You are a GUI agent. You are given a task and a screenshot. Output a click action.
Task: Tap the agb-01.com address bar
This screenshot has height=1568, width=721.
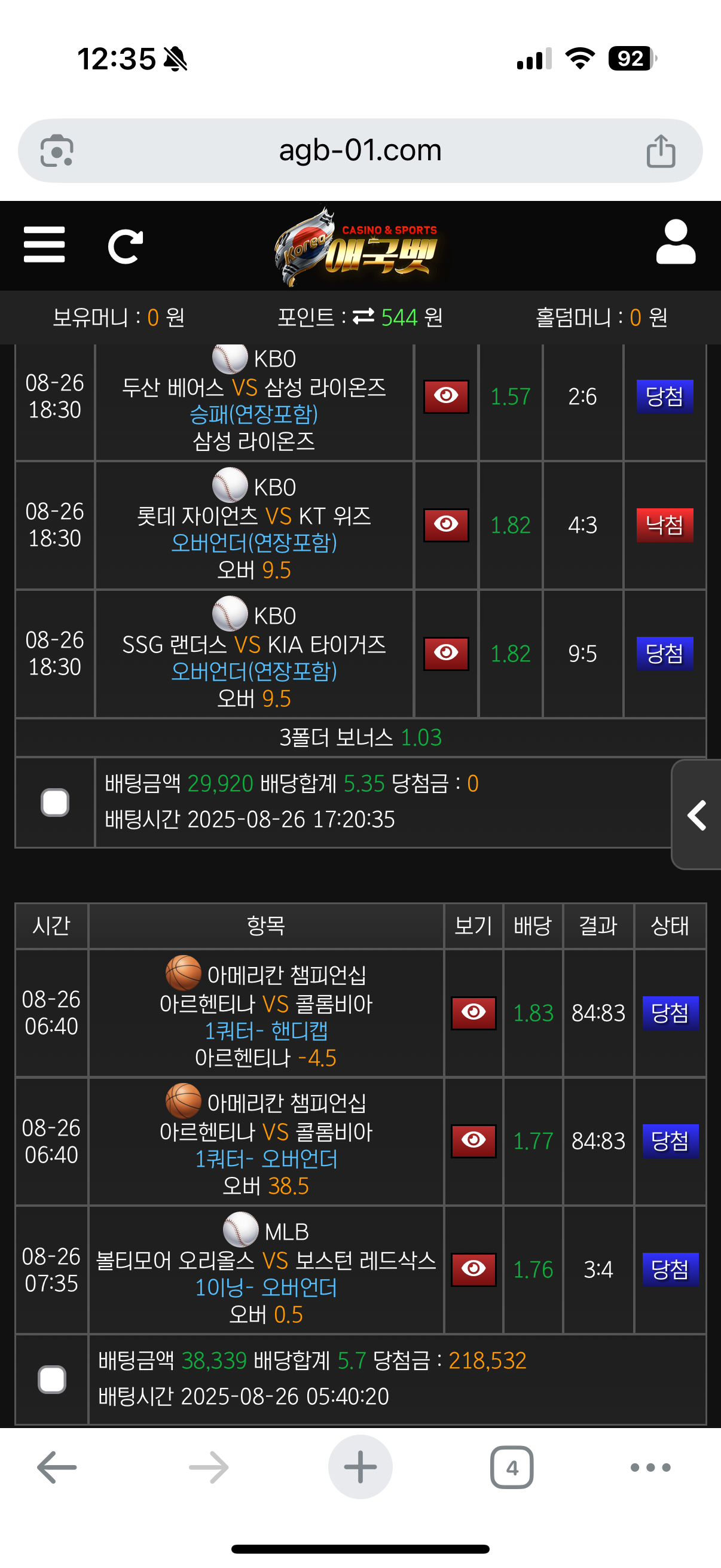[360, 150]
